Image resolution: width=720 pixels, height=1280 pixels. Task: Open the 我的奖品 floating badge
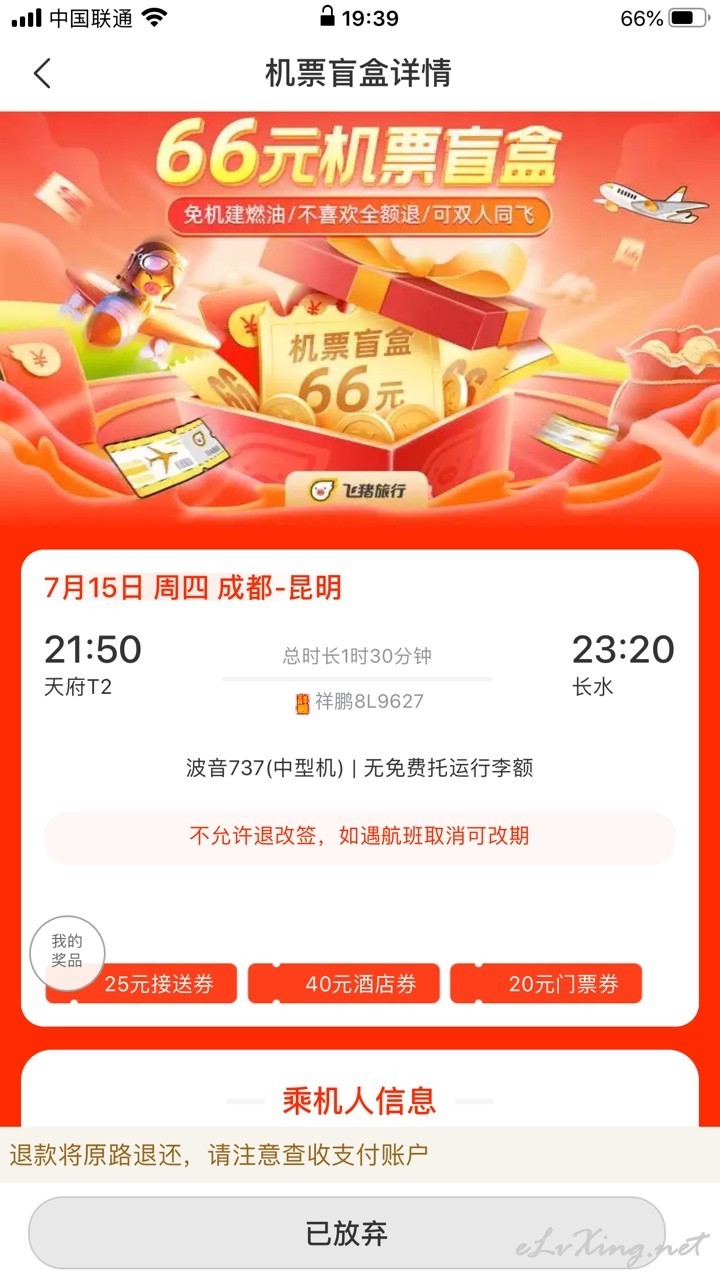(67, 951)
